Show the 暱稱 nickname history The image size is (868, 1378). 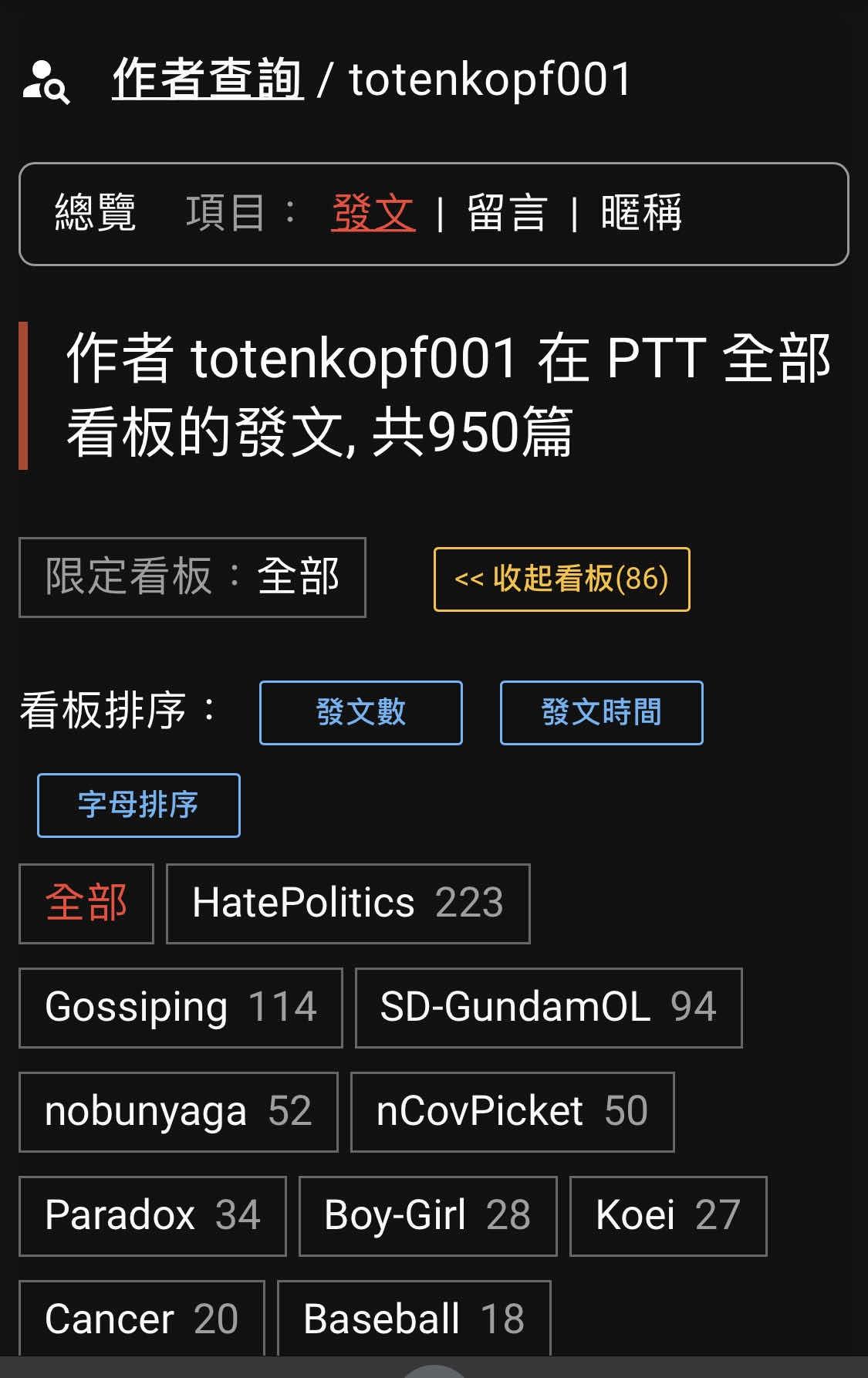point(641,214)
